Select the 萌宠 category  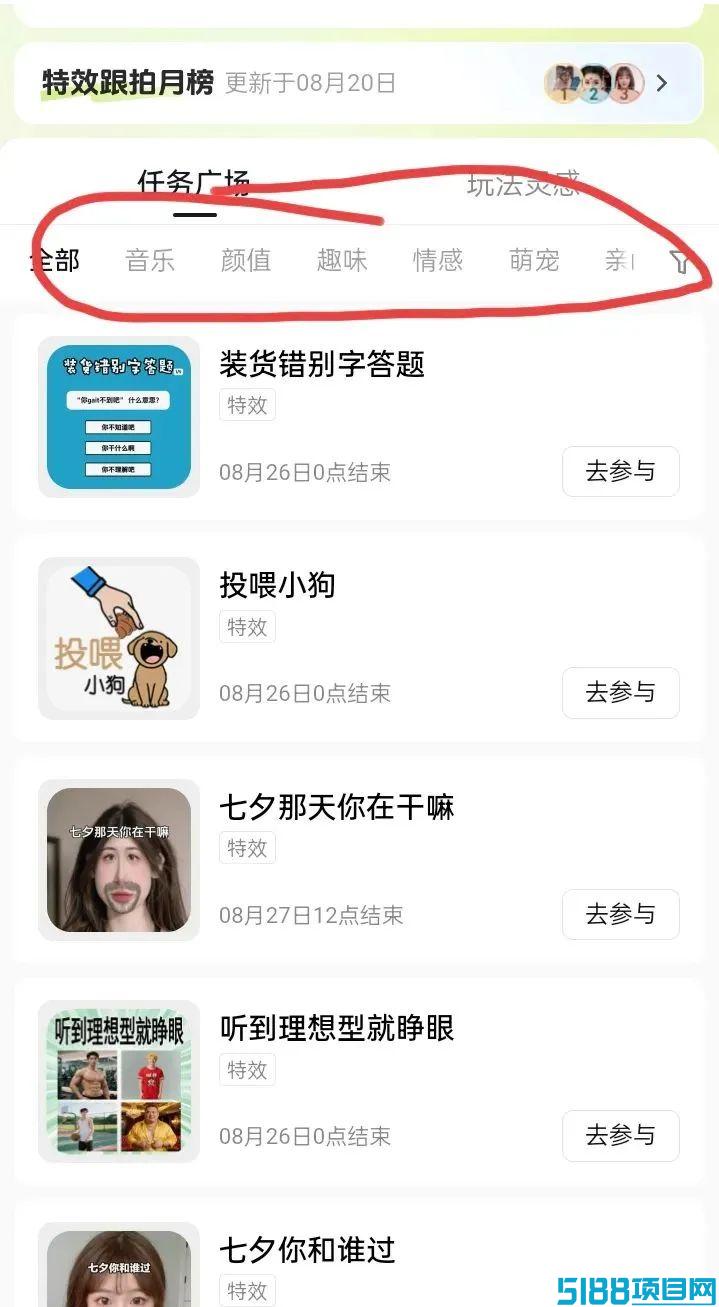pyautogui.click(x=534, y=261)
